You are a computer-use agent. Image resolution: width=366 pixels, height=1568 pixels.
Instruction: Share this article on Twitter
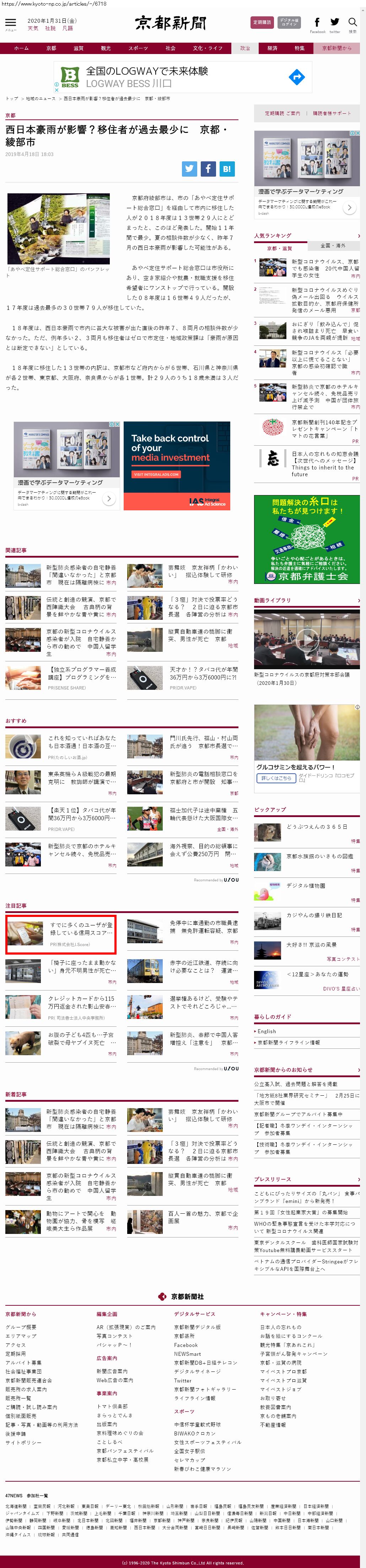pos(189,168)
